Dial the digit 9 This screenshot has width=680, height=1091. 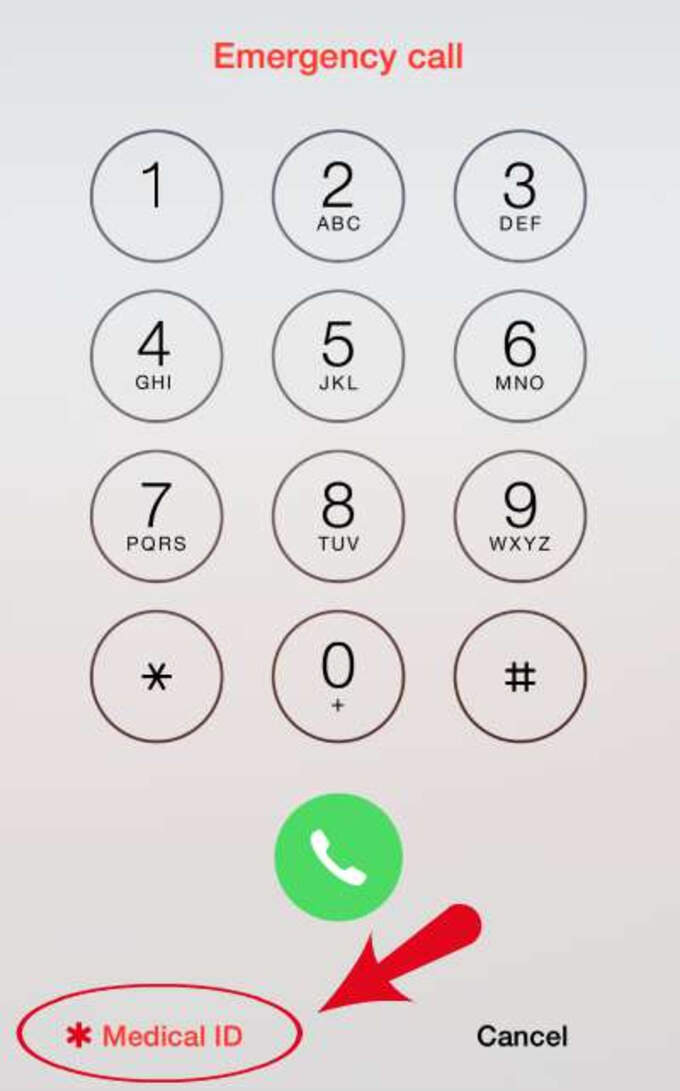pos(520,517)
